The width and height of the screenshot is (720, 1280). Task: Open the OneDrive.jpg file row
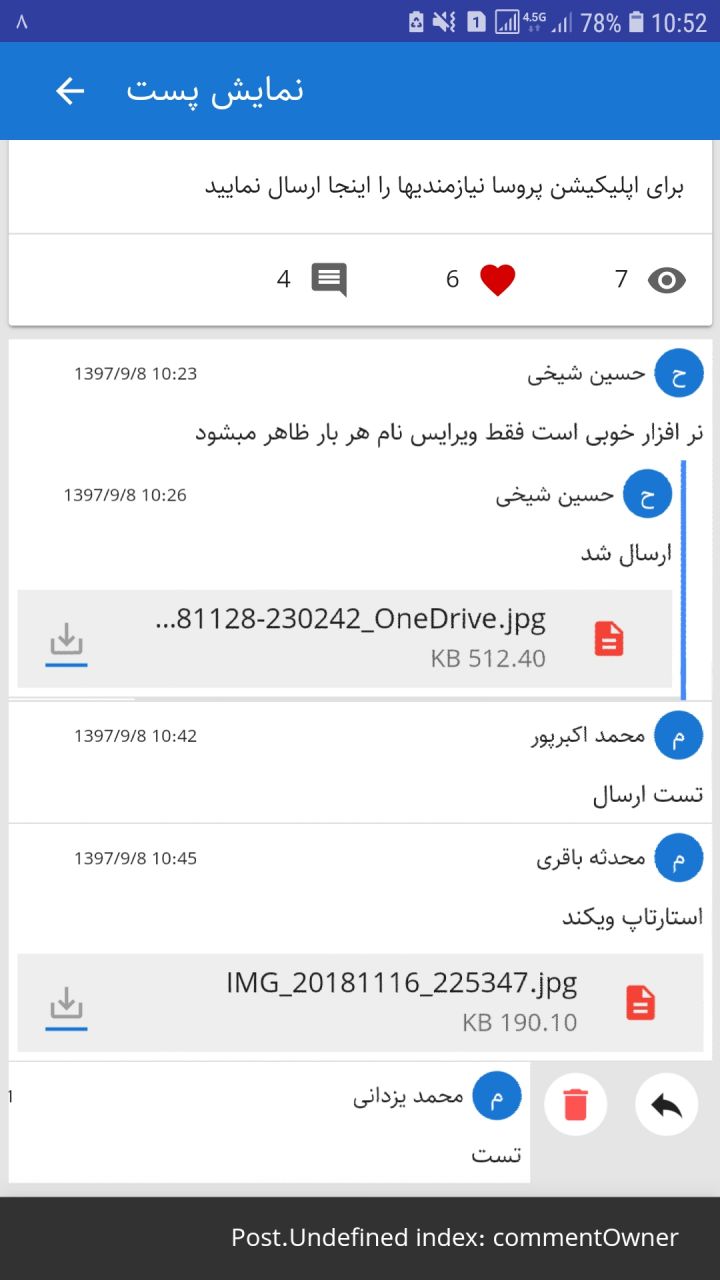click(345, 639)
